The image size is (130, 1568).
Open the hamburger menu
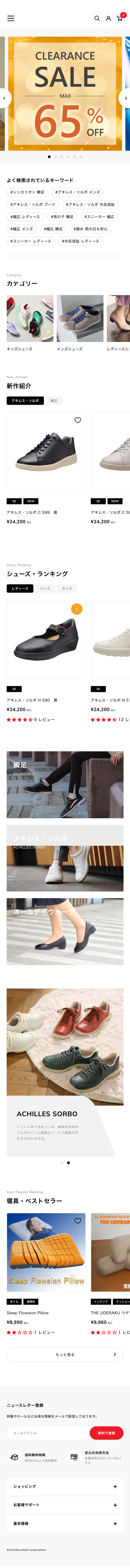pyautogui.click(x=10, y=18)
